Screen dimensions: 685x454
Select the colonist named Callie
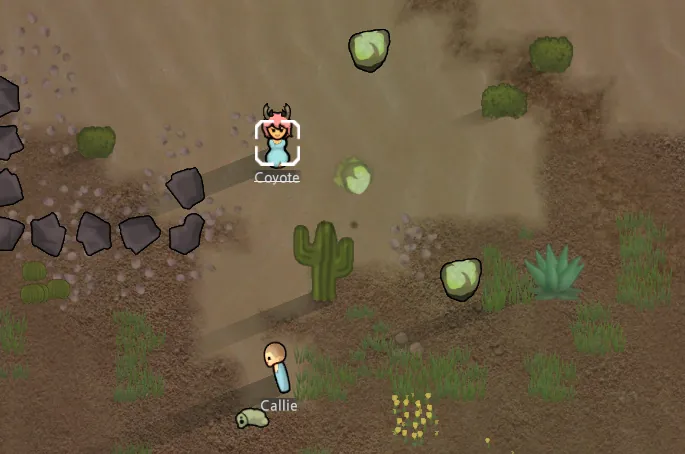[x=278, y=367]
